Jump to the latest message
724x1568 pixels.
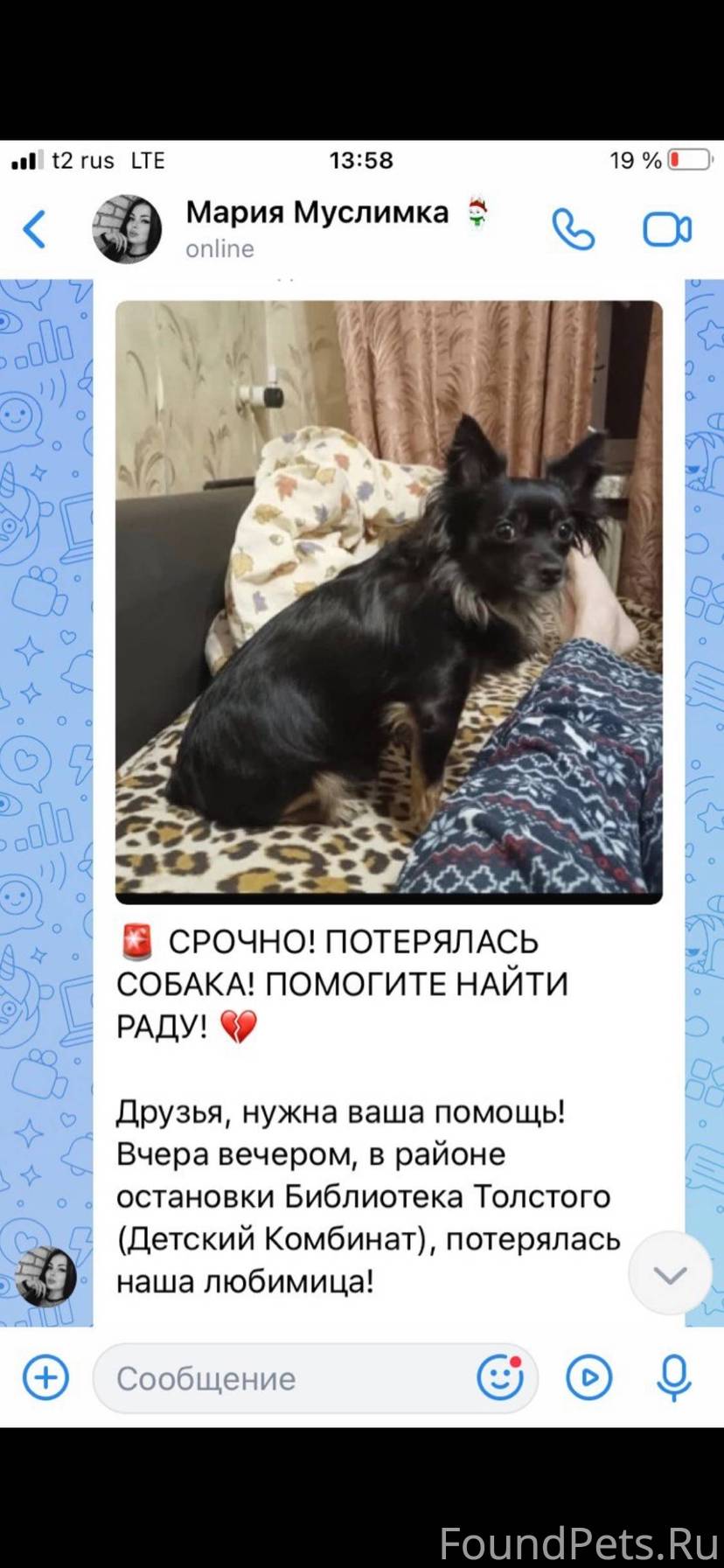click(670, 1275)
